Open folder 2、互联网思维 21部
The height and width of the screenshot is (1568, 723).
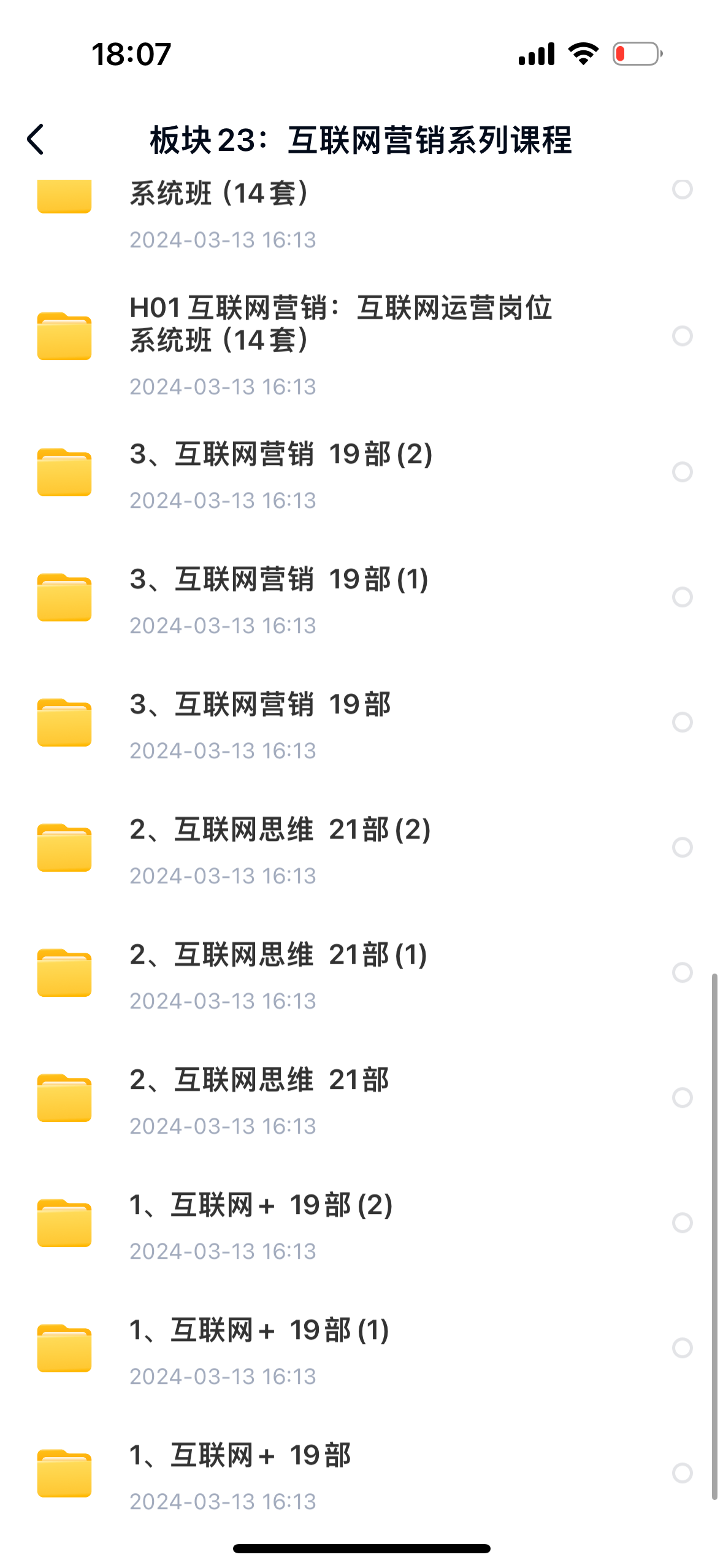(x=259, y=1081)
